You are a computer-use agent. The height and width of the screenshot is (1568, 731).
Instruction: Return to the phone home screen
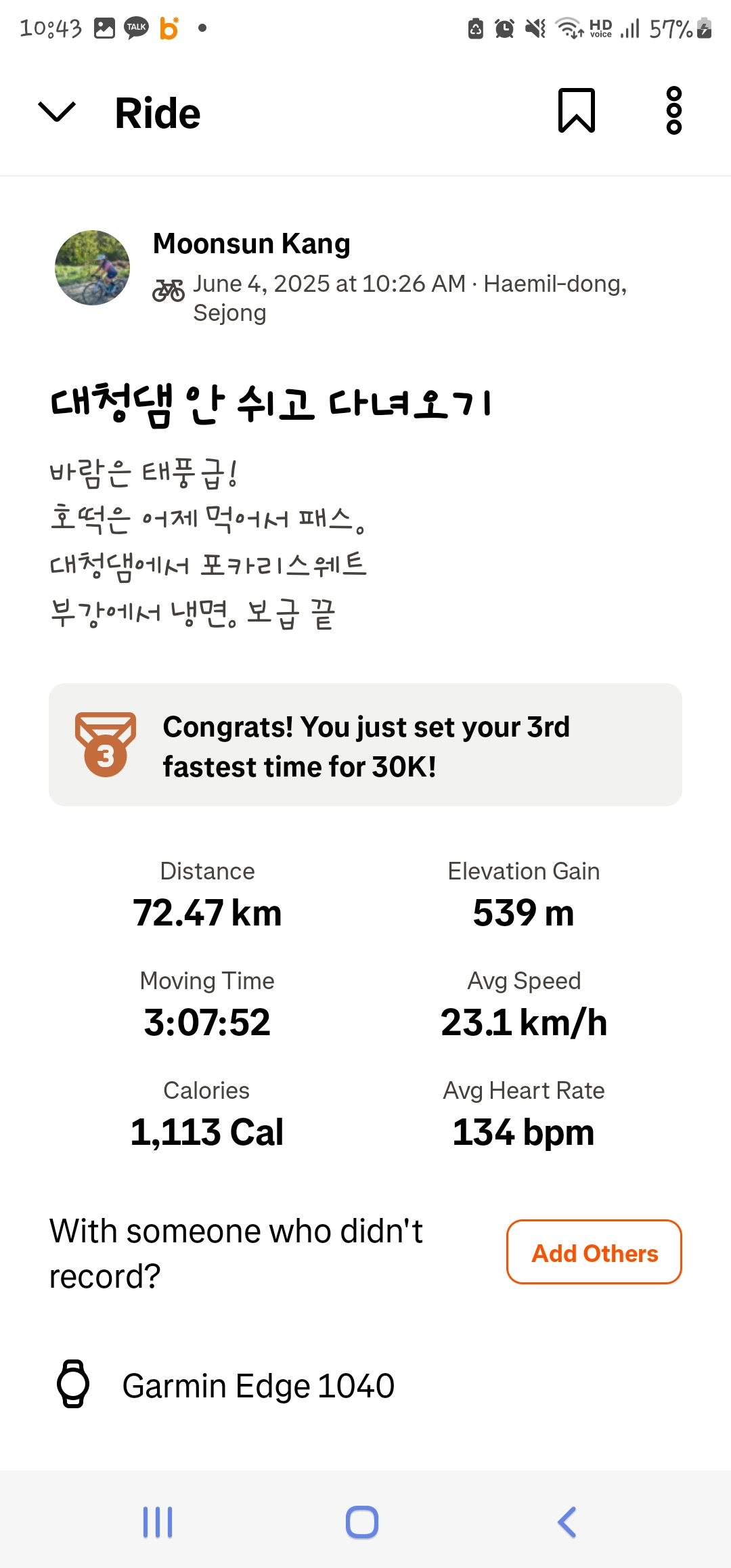coord(362,1522)
